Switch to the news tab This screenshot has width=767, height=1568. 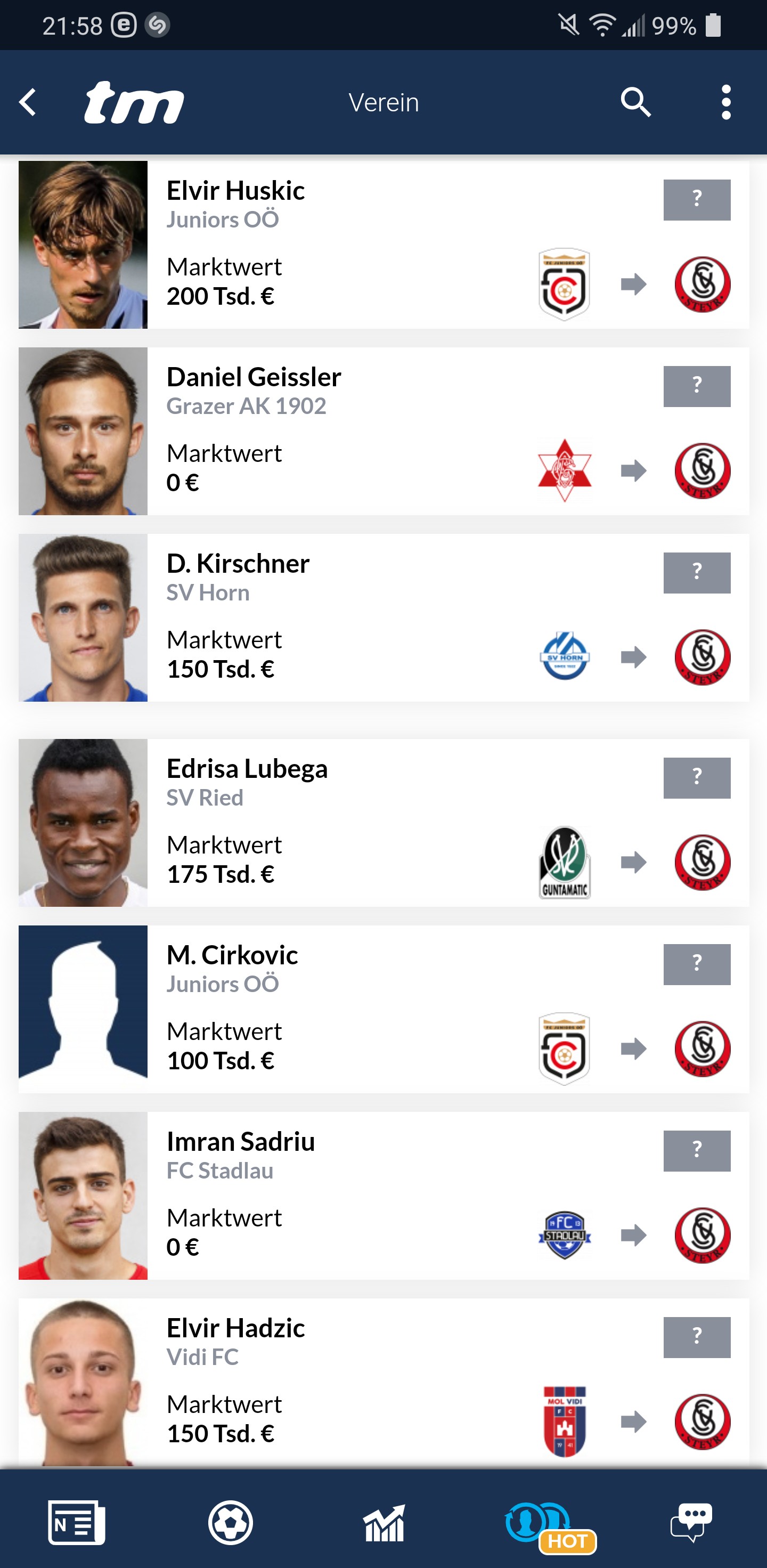pos(77,1523)
